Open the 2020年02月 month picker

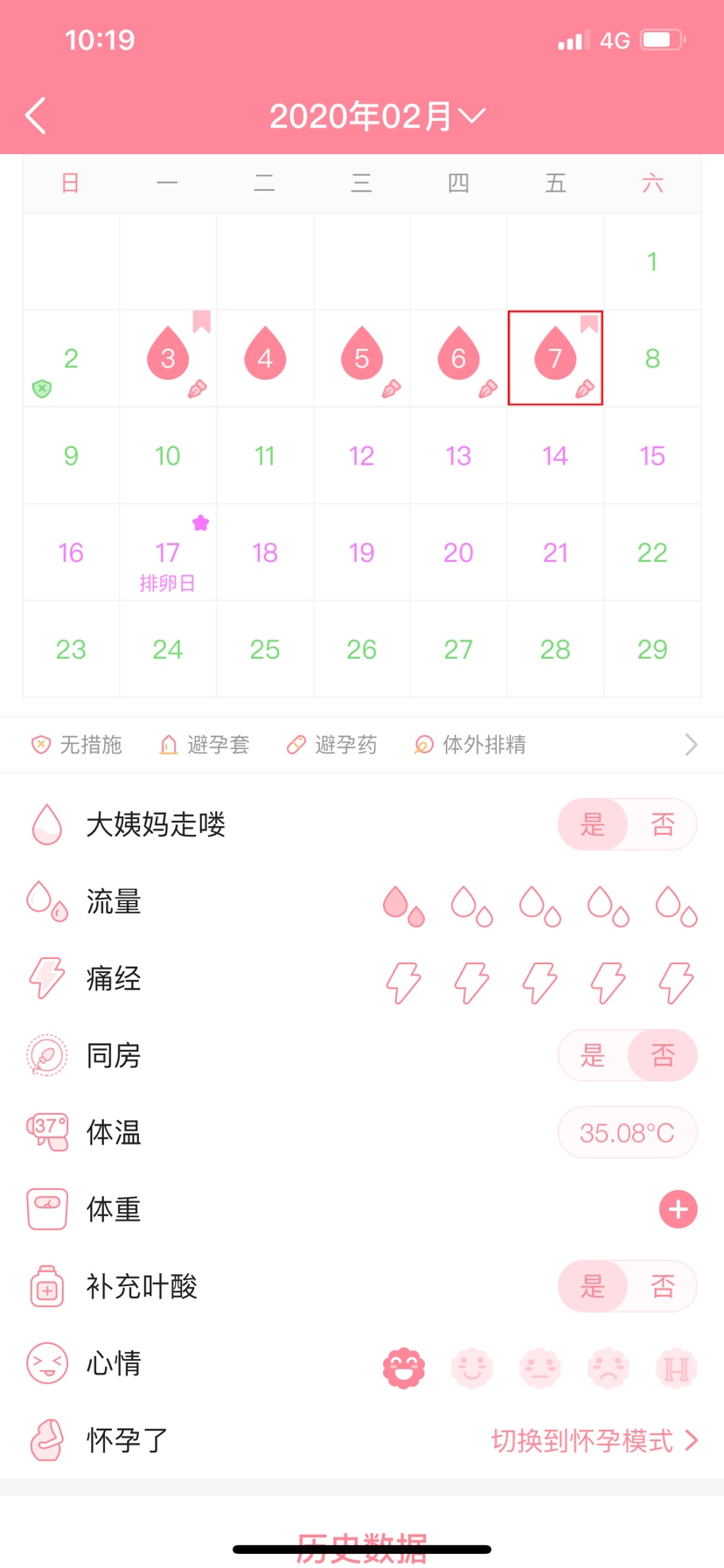tap(377, 115)
